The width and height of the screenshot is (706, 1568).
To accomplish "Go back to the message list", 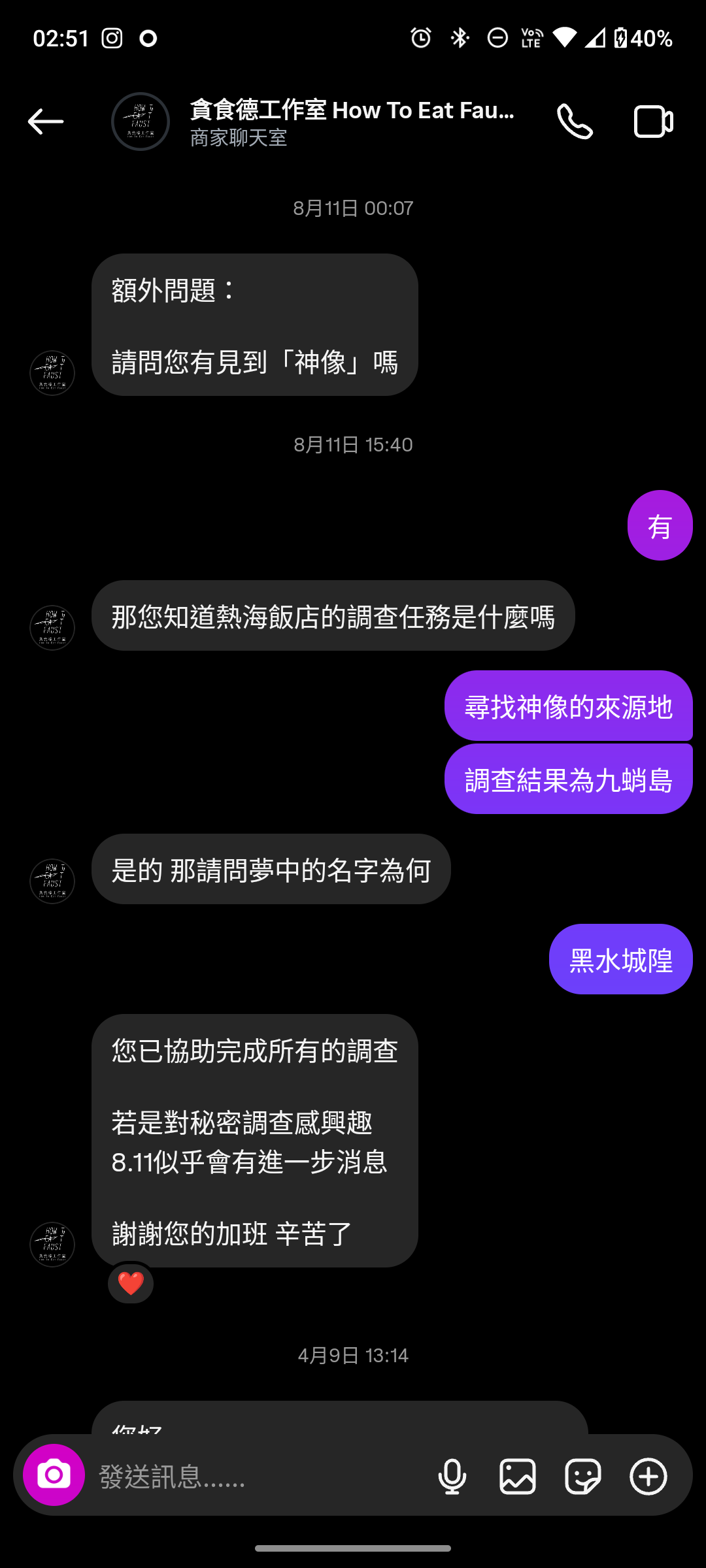I will 45,122.
